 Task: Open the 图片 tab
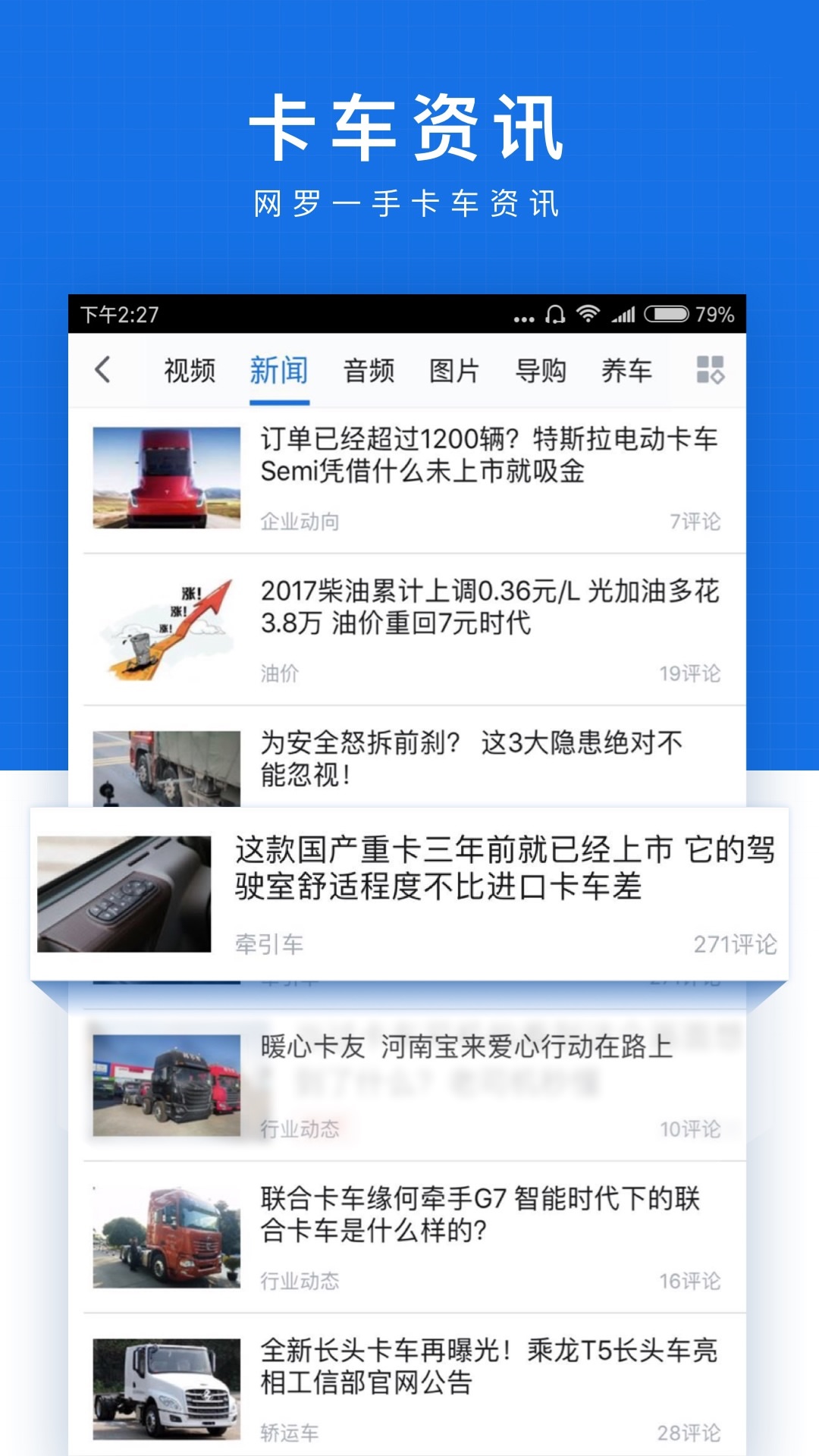(x=456, y=371)
